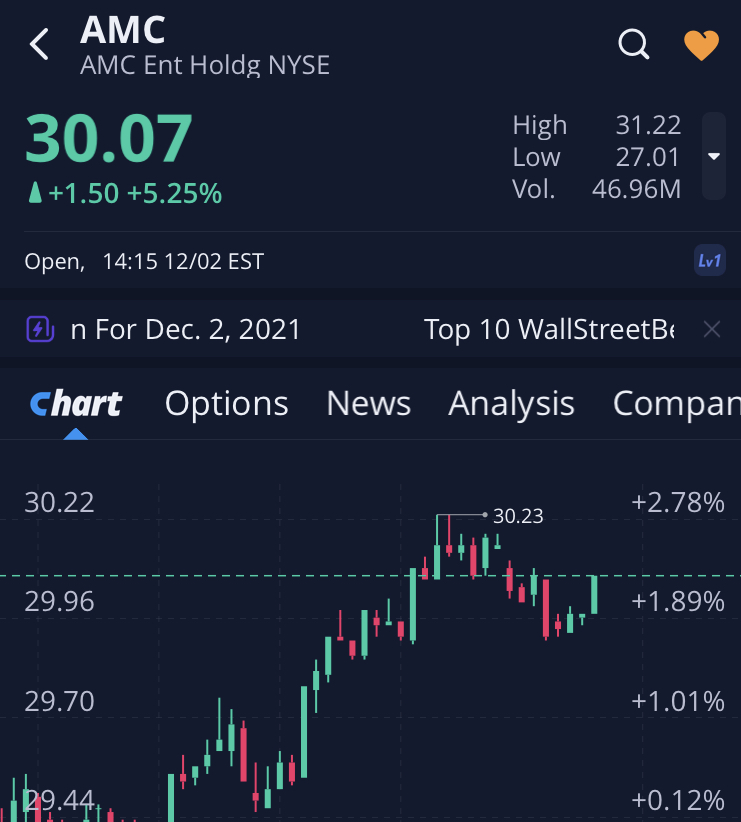Viewport: 741px width, 822px height.
Task: Open the Top 10 WallStreetBets news ticker
Action: click(548, 330)
